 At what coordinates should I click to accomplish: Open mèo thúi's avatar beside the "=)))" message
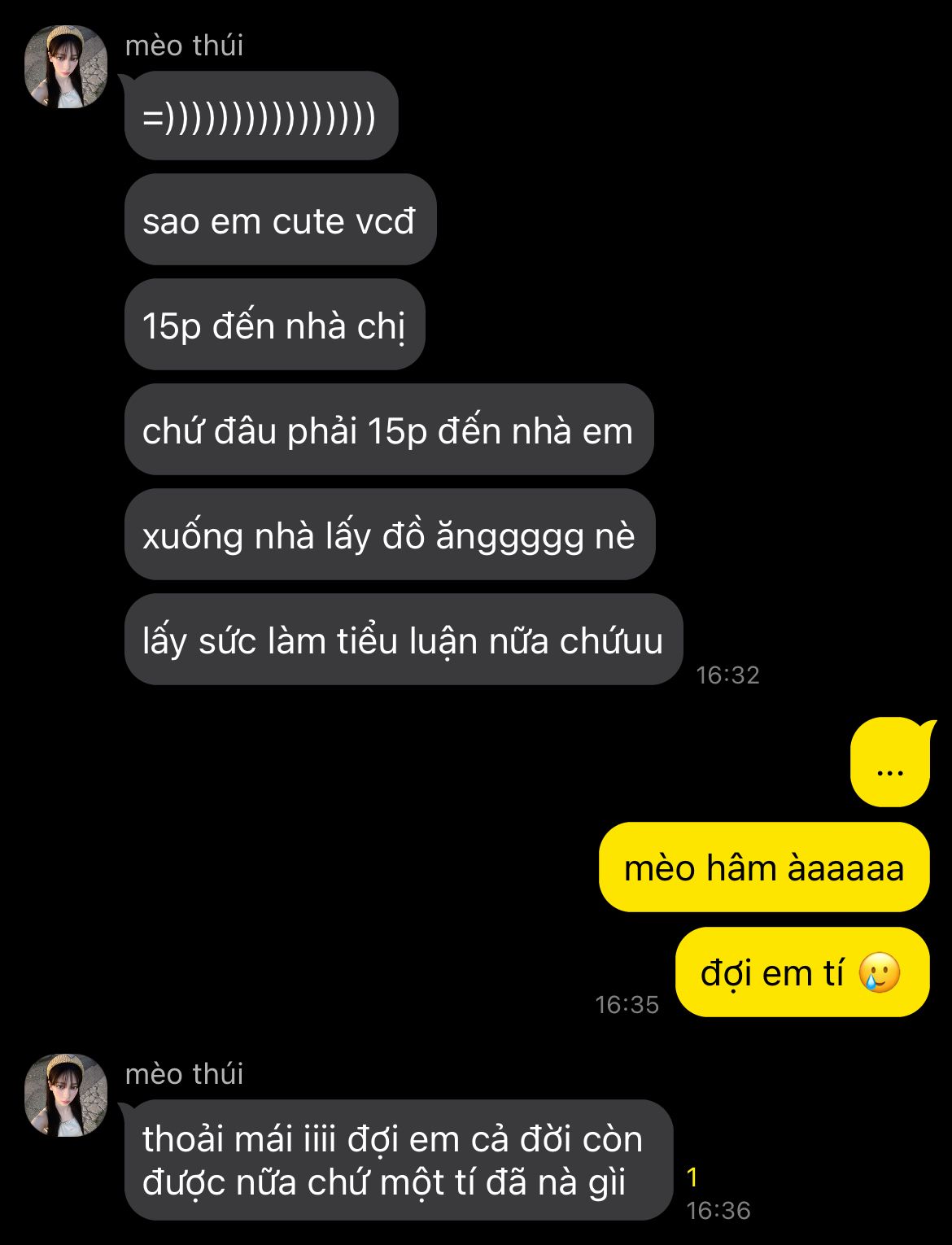coord(65,67)
